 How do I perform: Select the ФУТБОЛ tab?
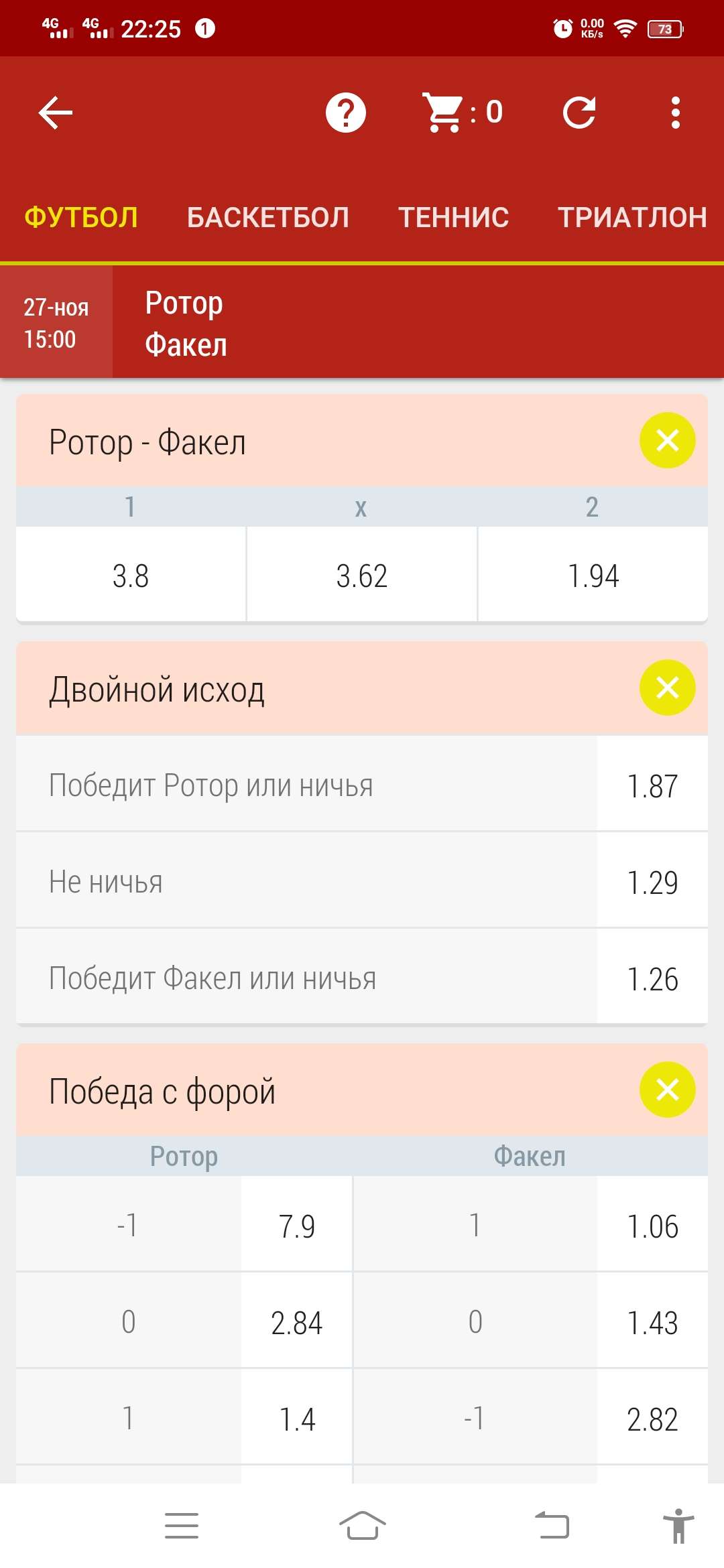tap(81, 217)
